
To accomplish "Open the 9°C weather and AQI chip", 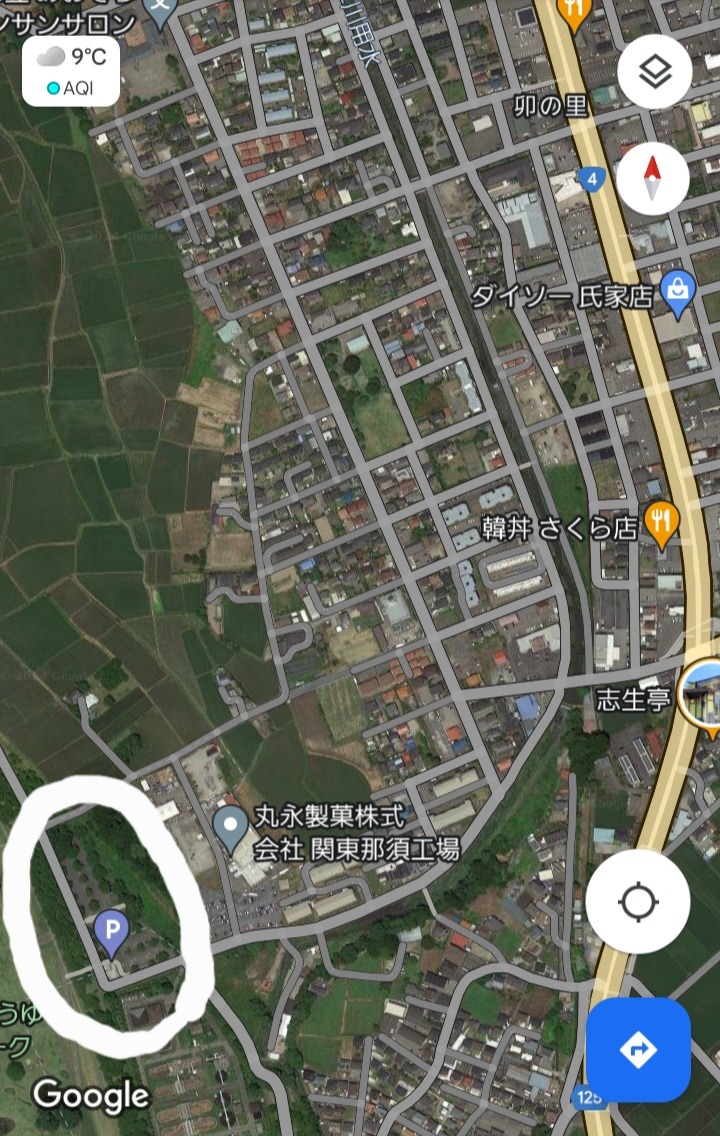I will 72,72.
